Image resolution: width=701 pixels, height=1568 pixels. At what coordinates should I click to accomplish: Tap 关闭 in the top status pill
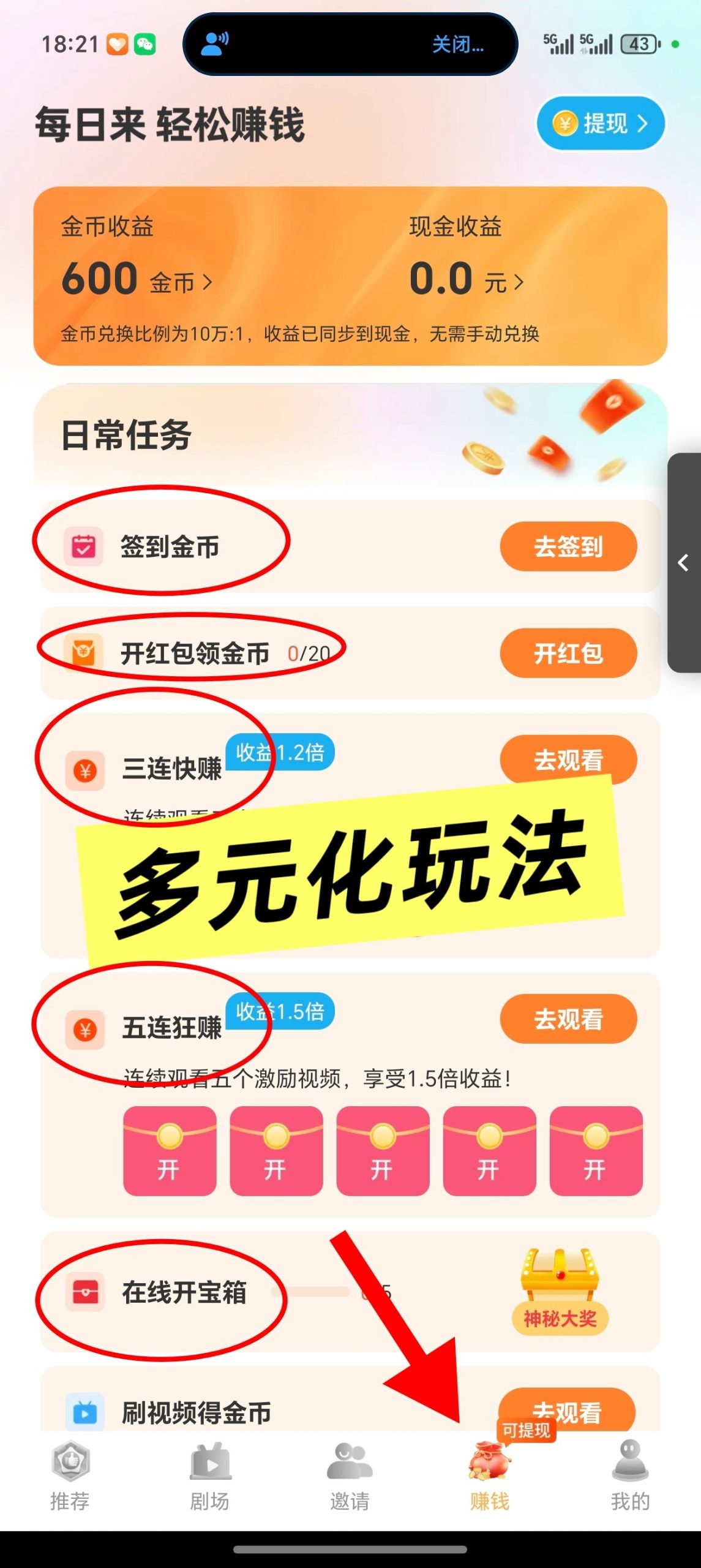point(457,45)
